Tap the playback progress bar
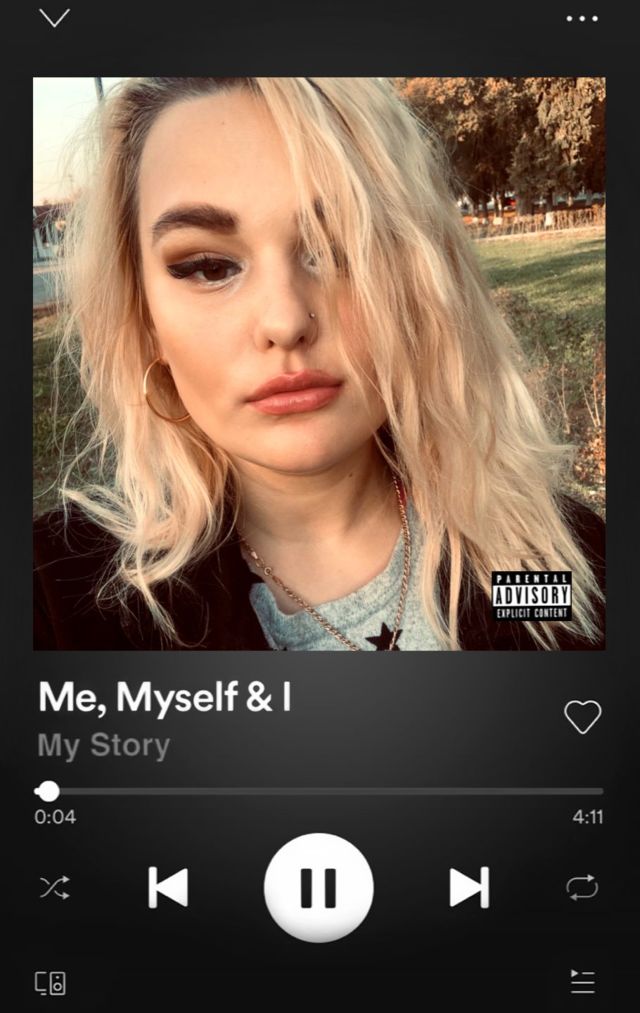640x1013 pixels. tap(320, 792)
